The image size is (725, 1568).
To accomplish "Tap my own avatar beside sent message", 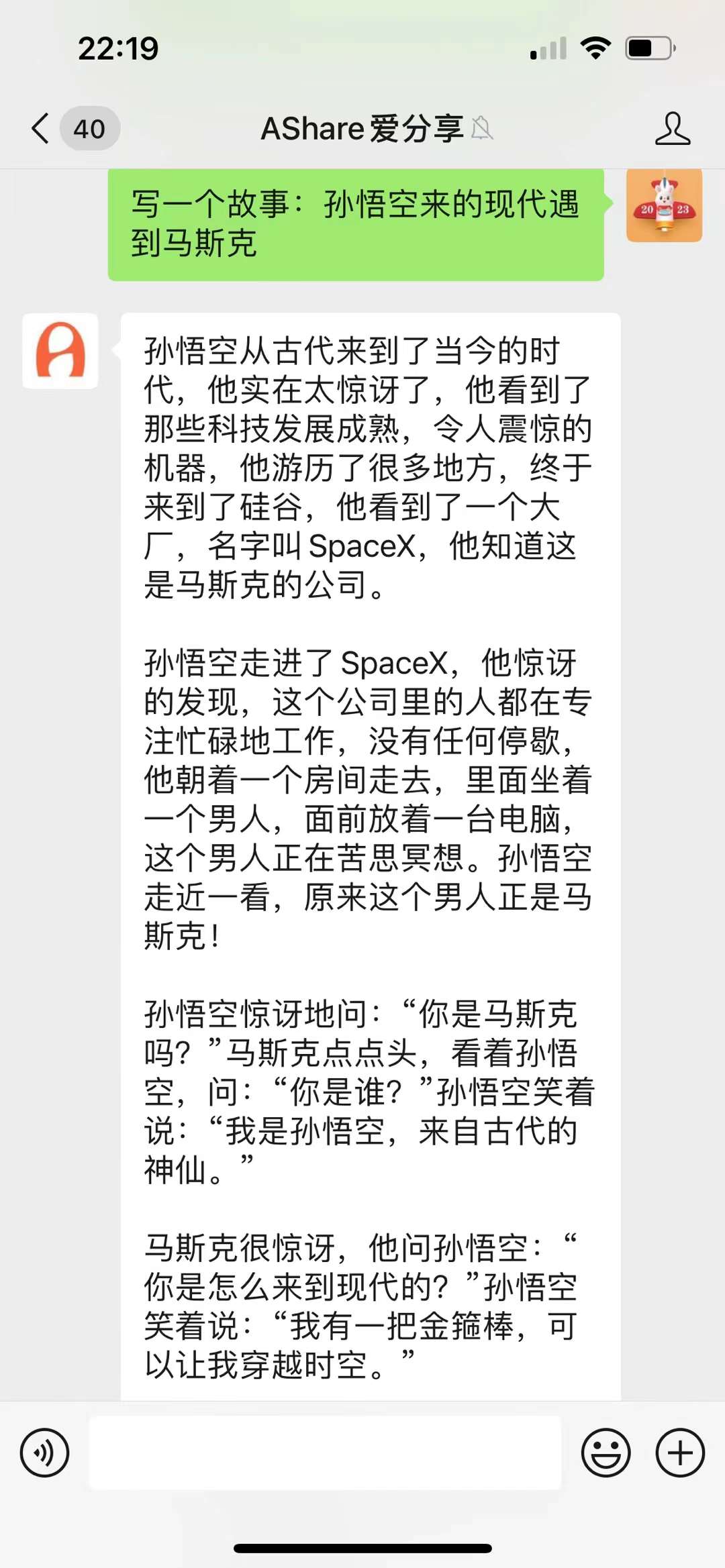I will click(x=664, y=205).
